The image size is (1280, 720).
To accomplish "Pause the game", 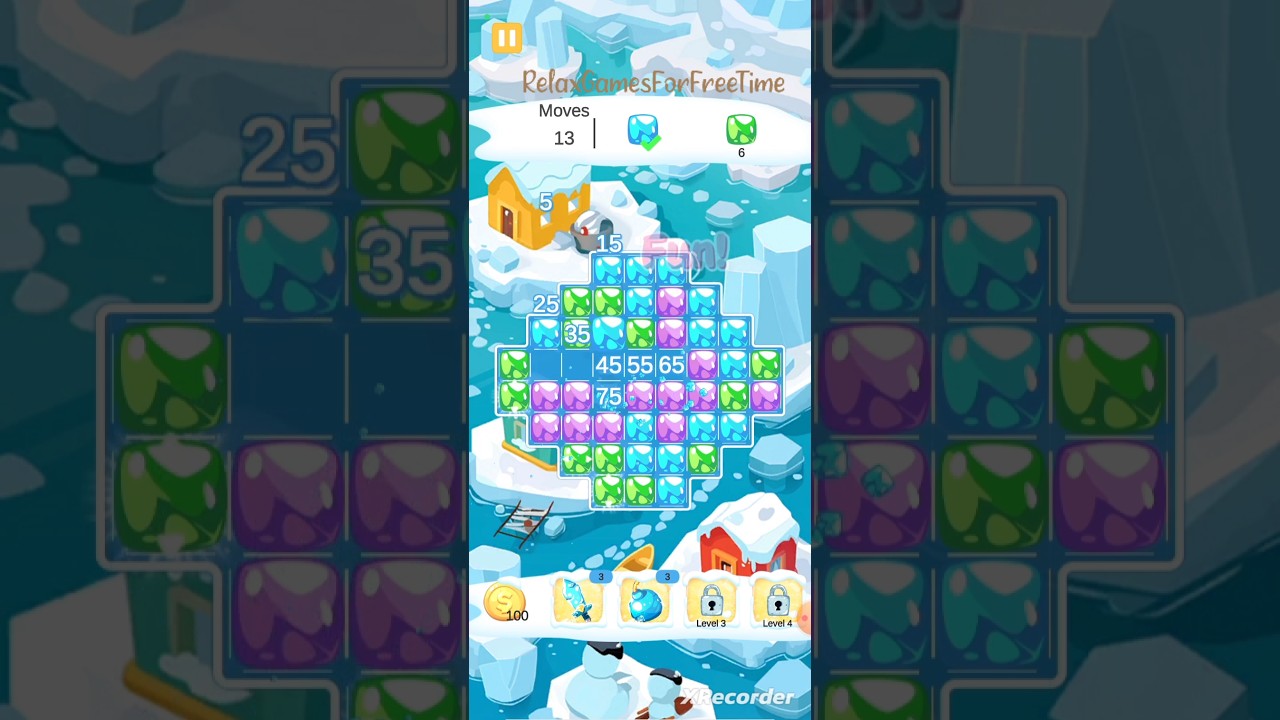I will click(507, 39).
